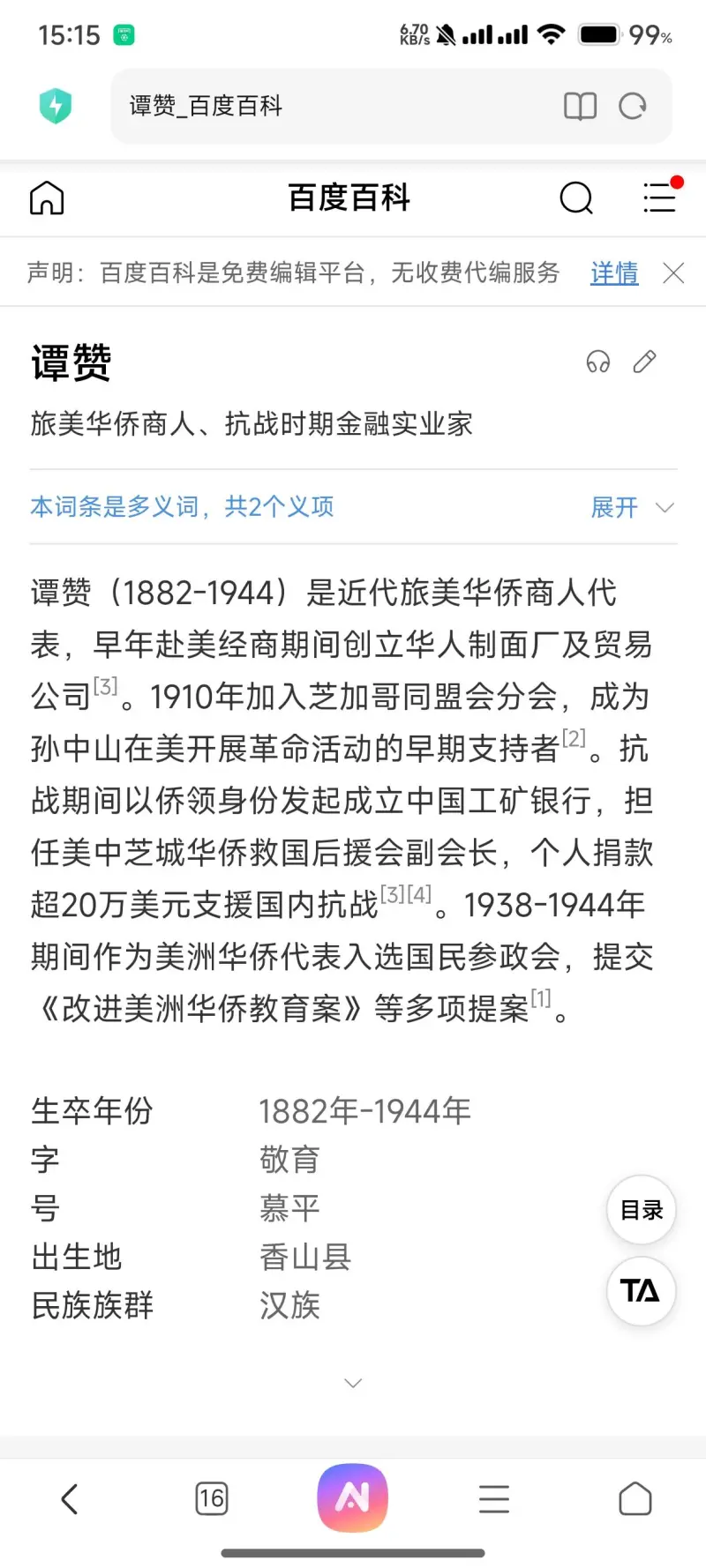Open the tab switcher showing 16 tabs
This screenshot has height=1568, width=706.
coord(212,1498)
